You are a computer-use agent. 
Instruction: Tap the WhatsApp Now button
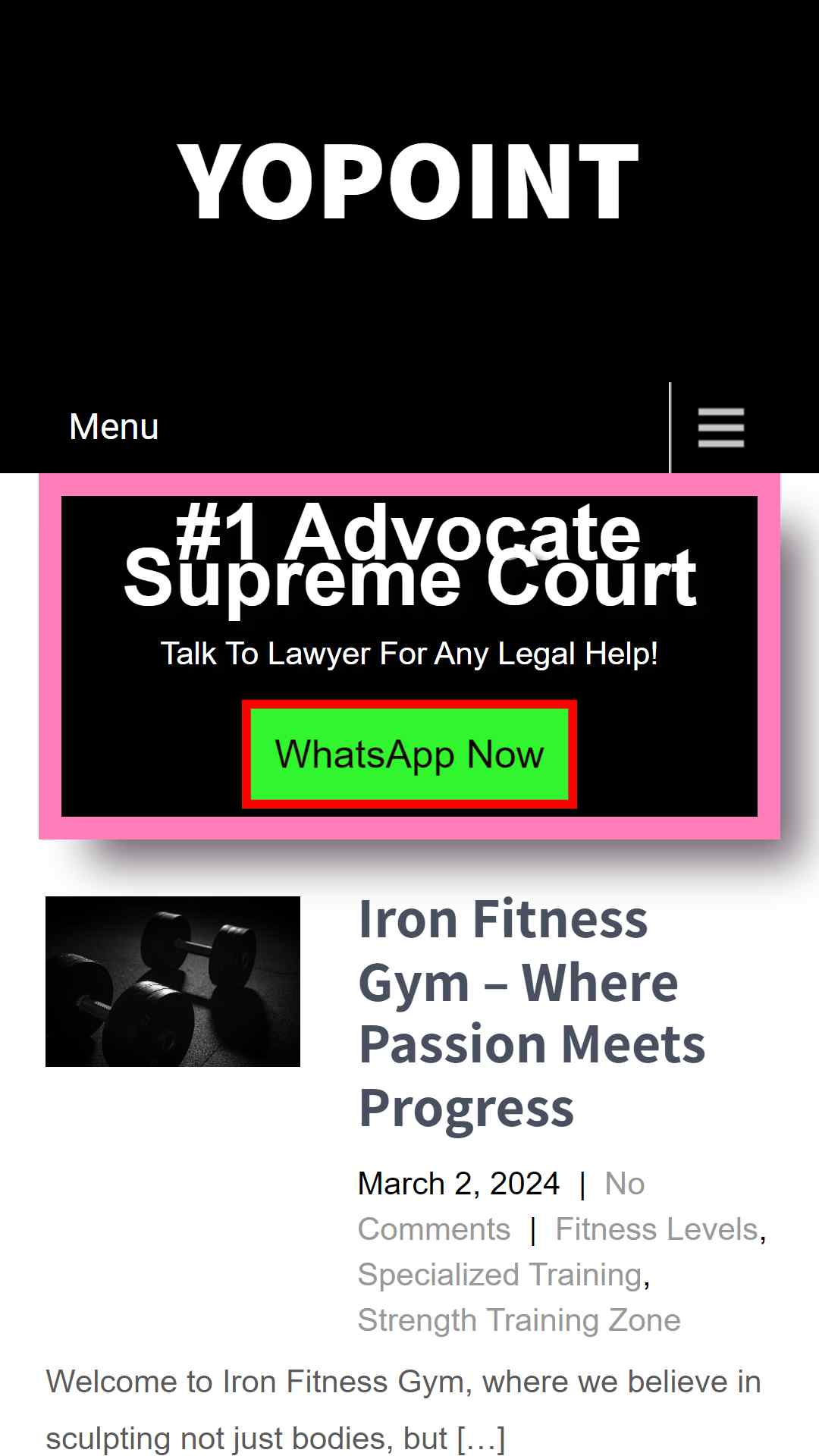point(409,755)
